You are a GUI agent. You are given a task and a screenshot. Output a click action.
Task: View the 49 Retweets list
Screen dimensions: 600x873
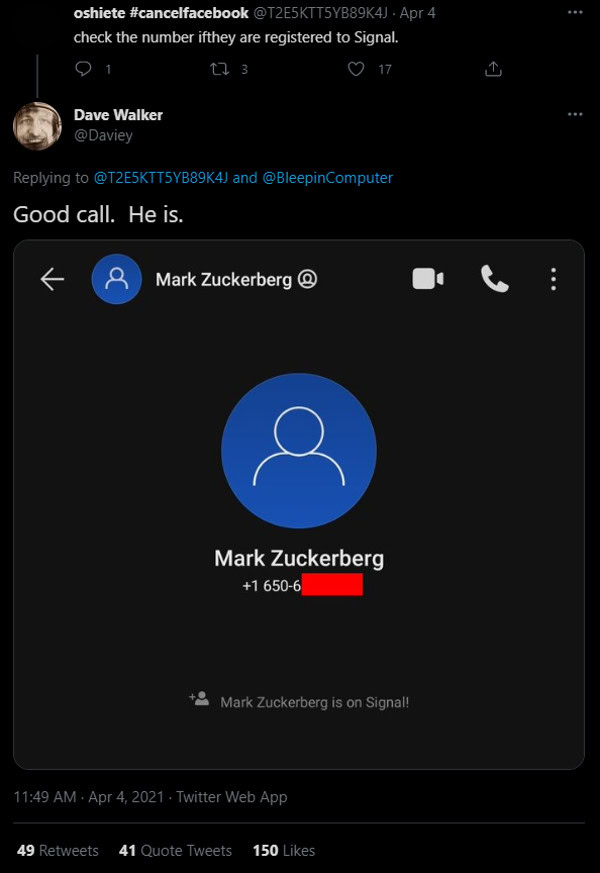(x=58, y=850)
